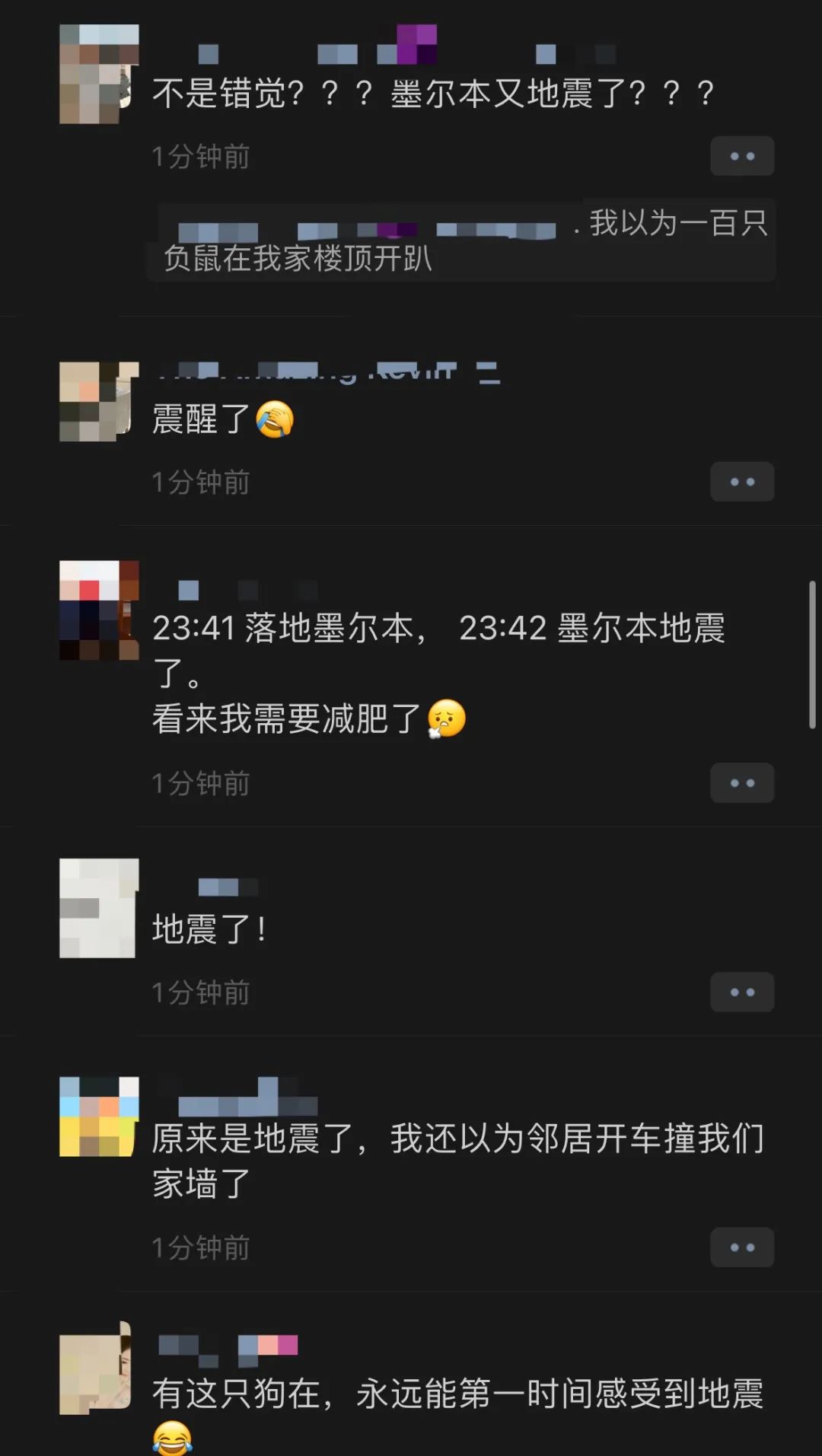Open the avatar of the 23:41落地墨尔本 commenter
This screenshot has width=822, height=1456.
(x=98, y=610)
